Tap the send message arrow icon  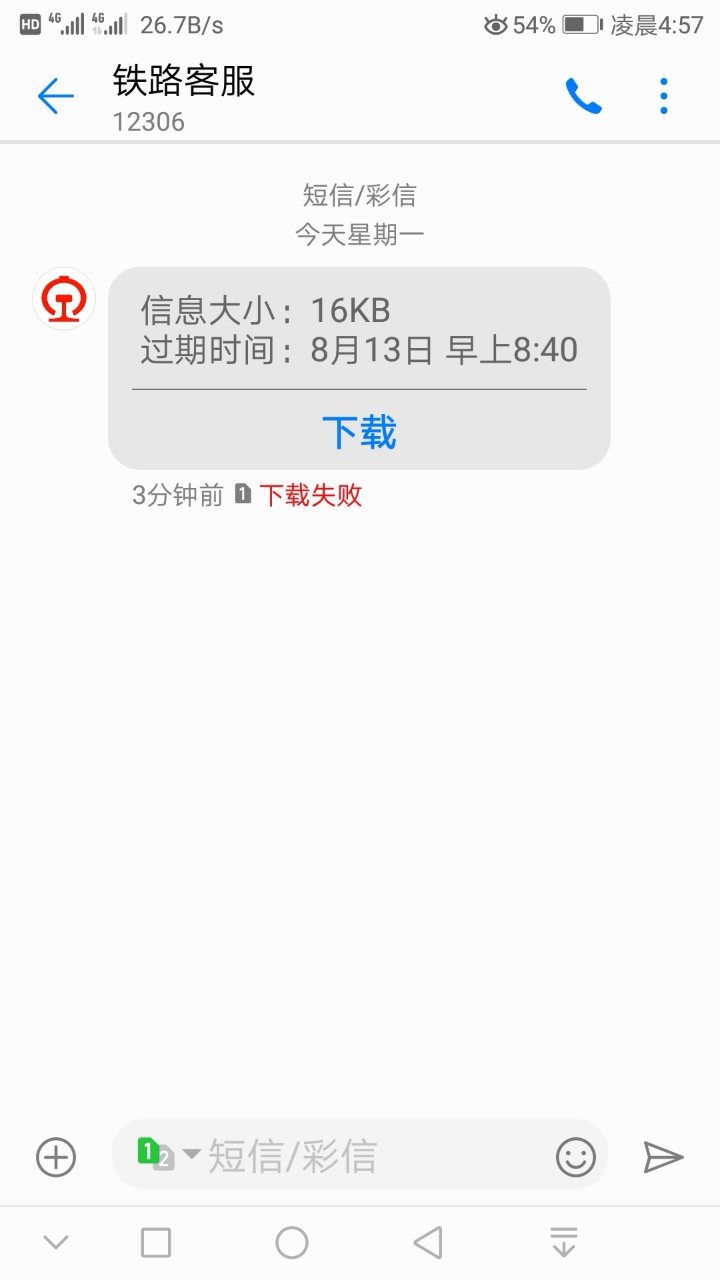665,1156
